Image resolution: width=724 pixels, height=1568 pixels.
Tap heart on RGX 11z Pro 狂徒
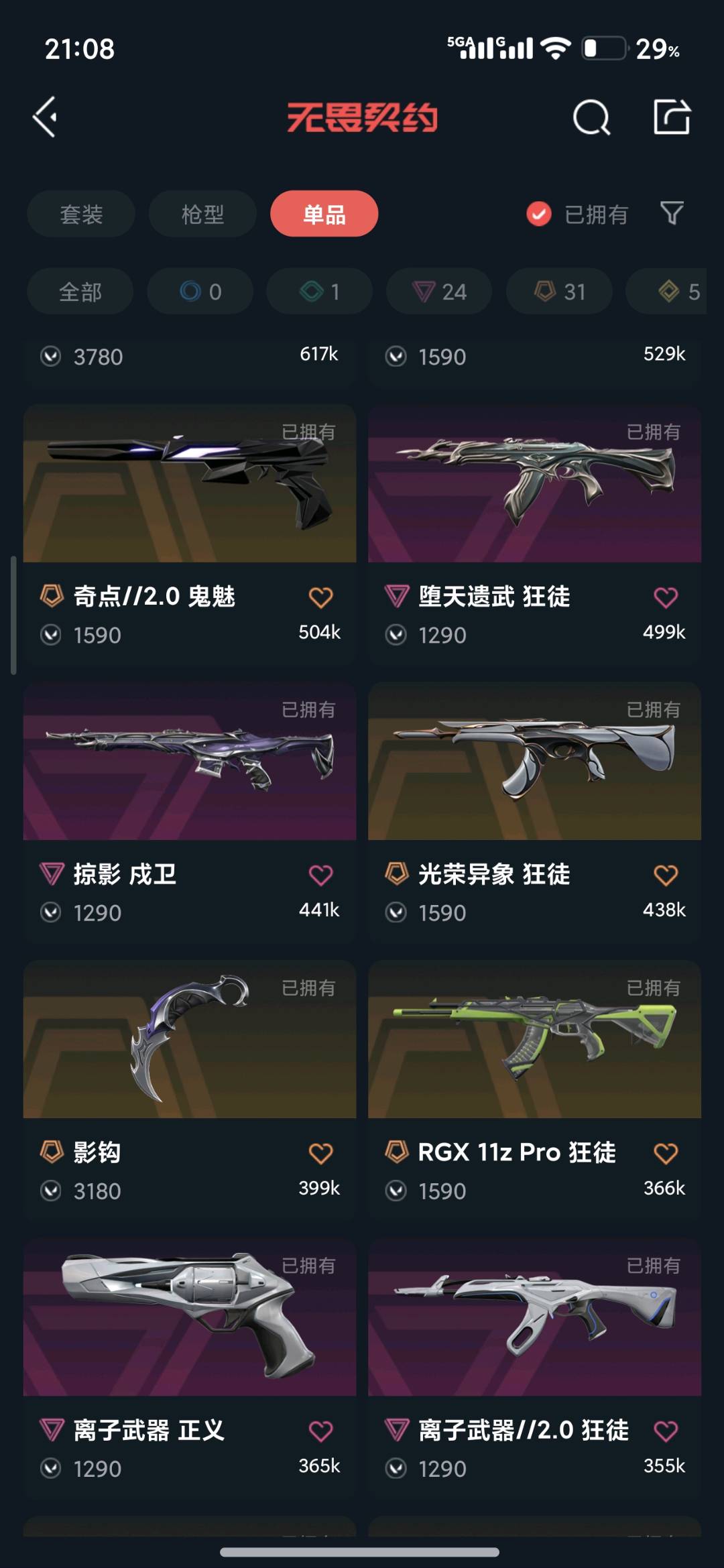(x=665, y=1153)
